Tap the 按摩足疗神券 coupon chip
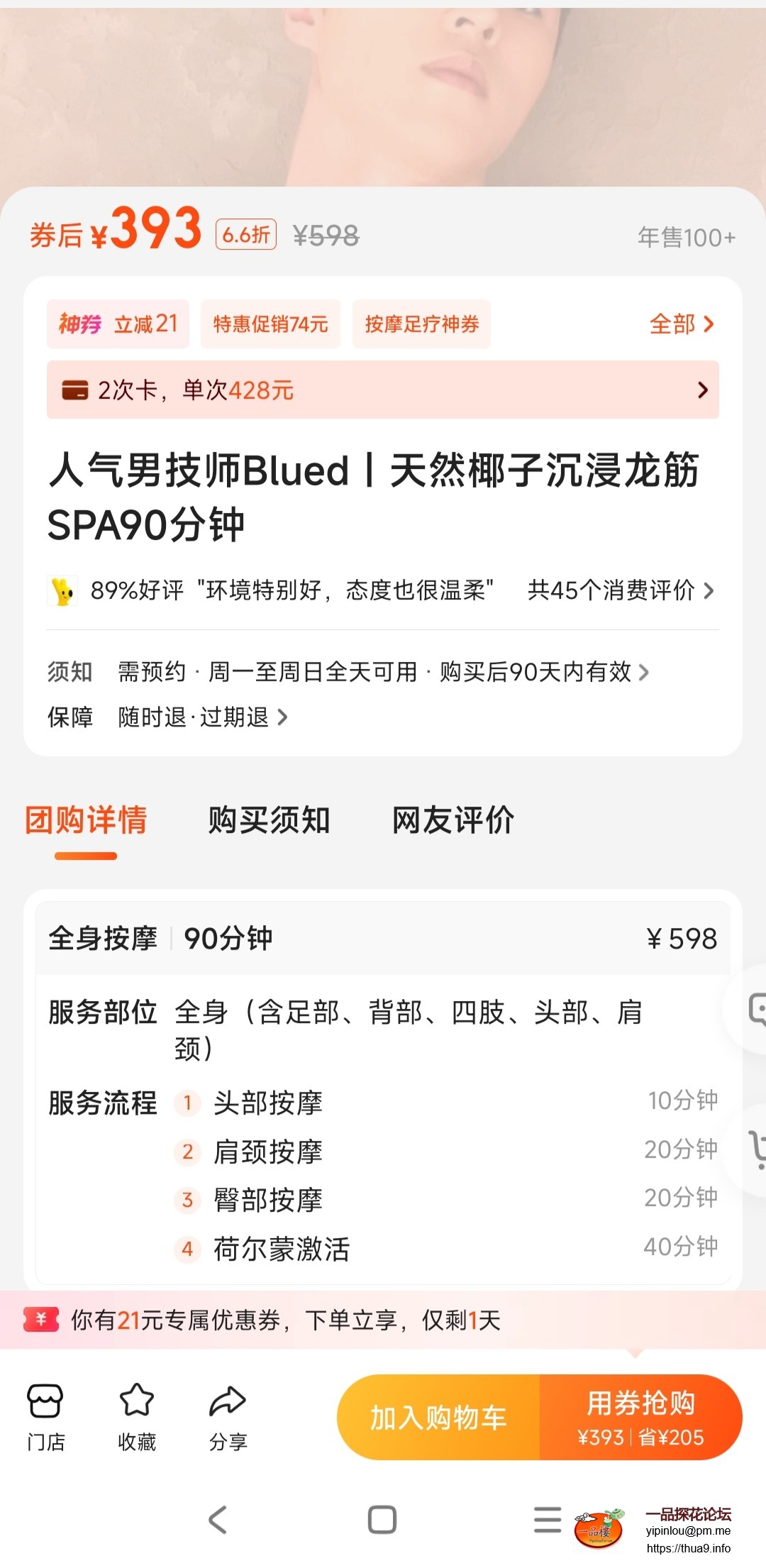The image size is (766, 1568). [421, 324]
